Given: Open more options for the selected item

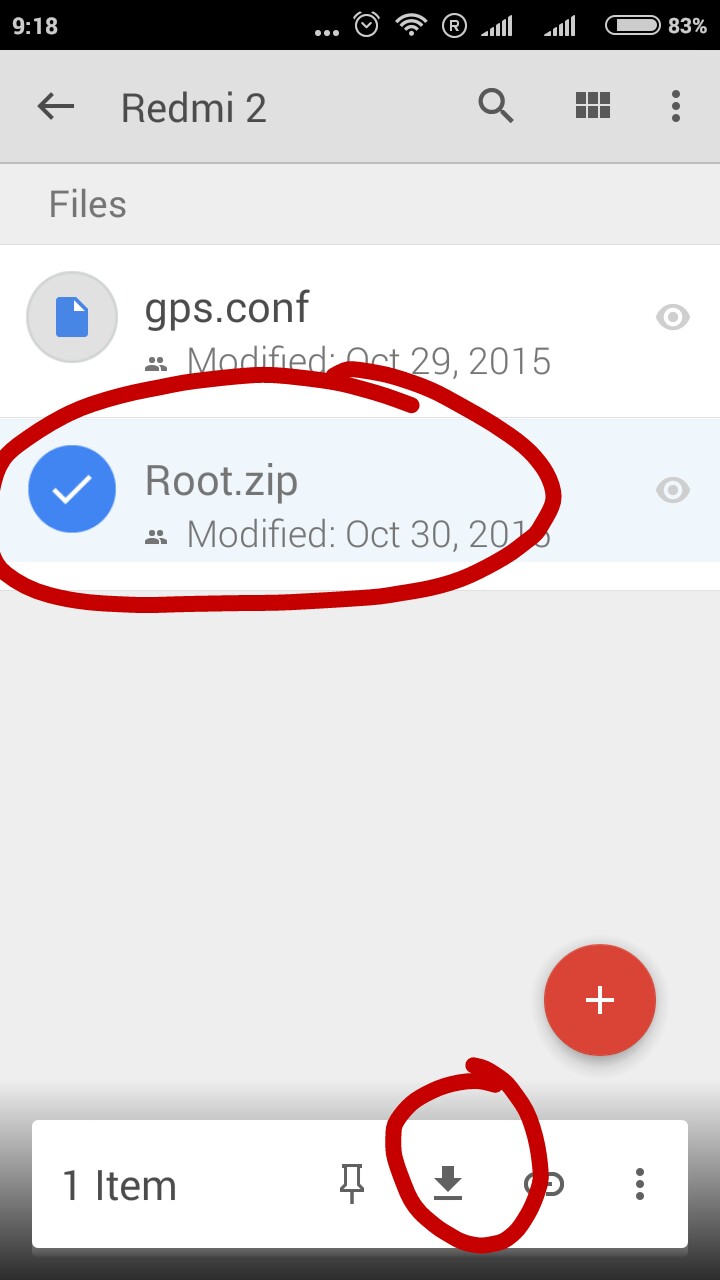Looking at the screenshot, I should click(640, 1184).
